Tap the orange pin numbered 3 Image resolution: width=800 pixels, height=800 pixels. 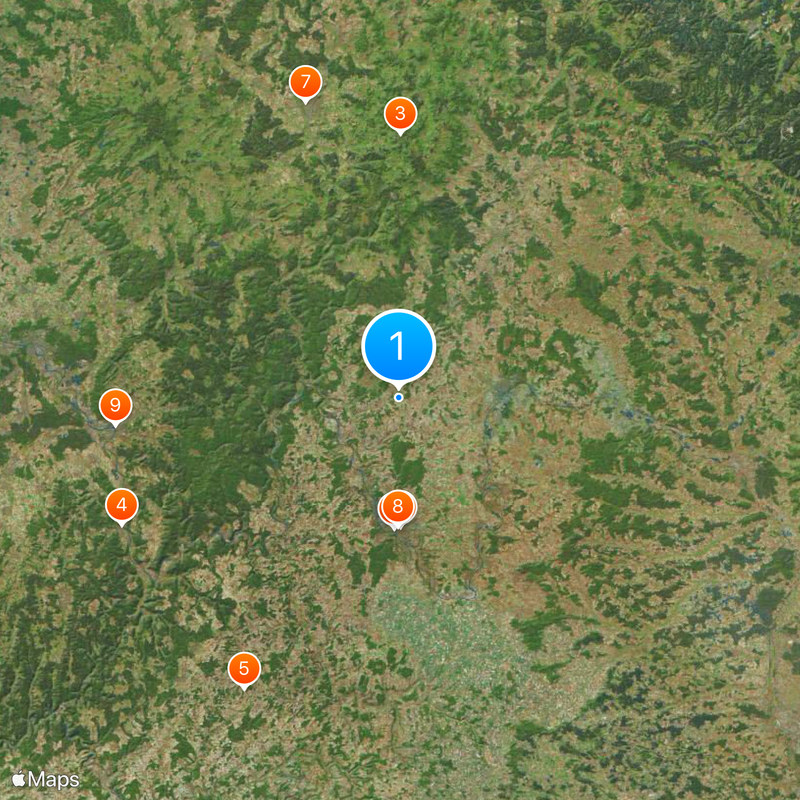tap(399, 114)
